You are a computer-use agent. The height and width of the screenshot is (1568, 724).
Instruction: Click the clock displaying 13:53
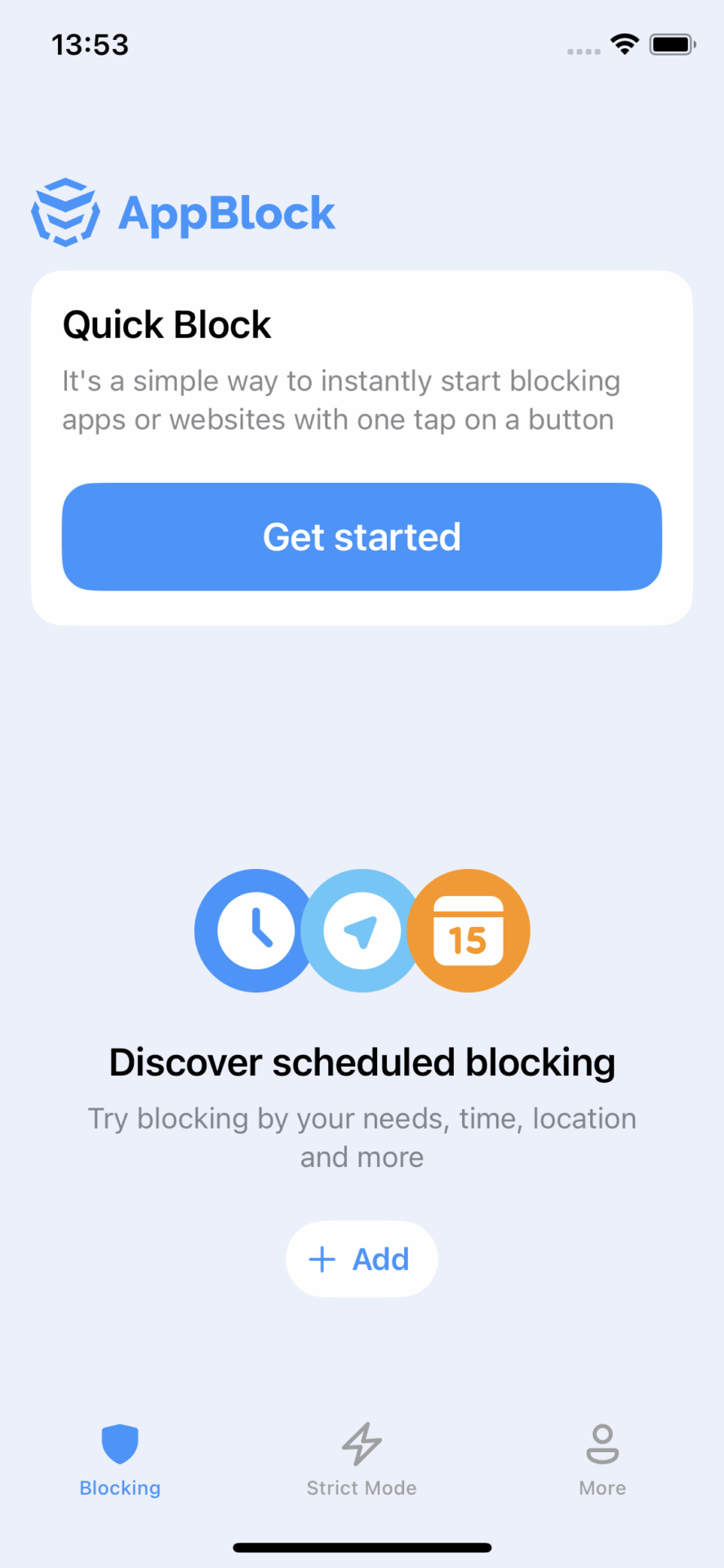coord(91,45)
